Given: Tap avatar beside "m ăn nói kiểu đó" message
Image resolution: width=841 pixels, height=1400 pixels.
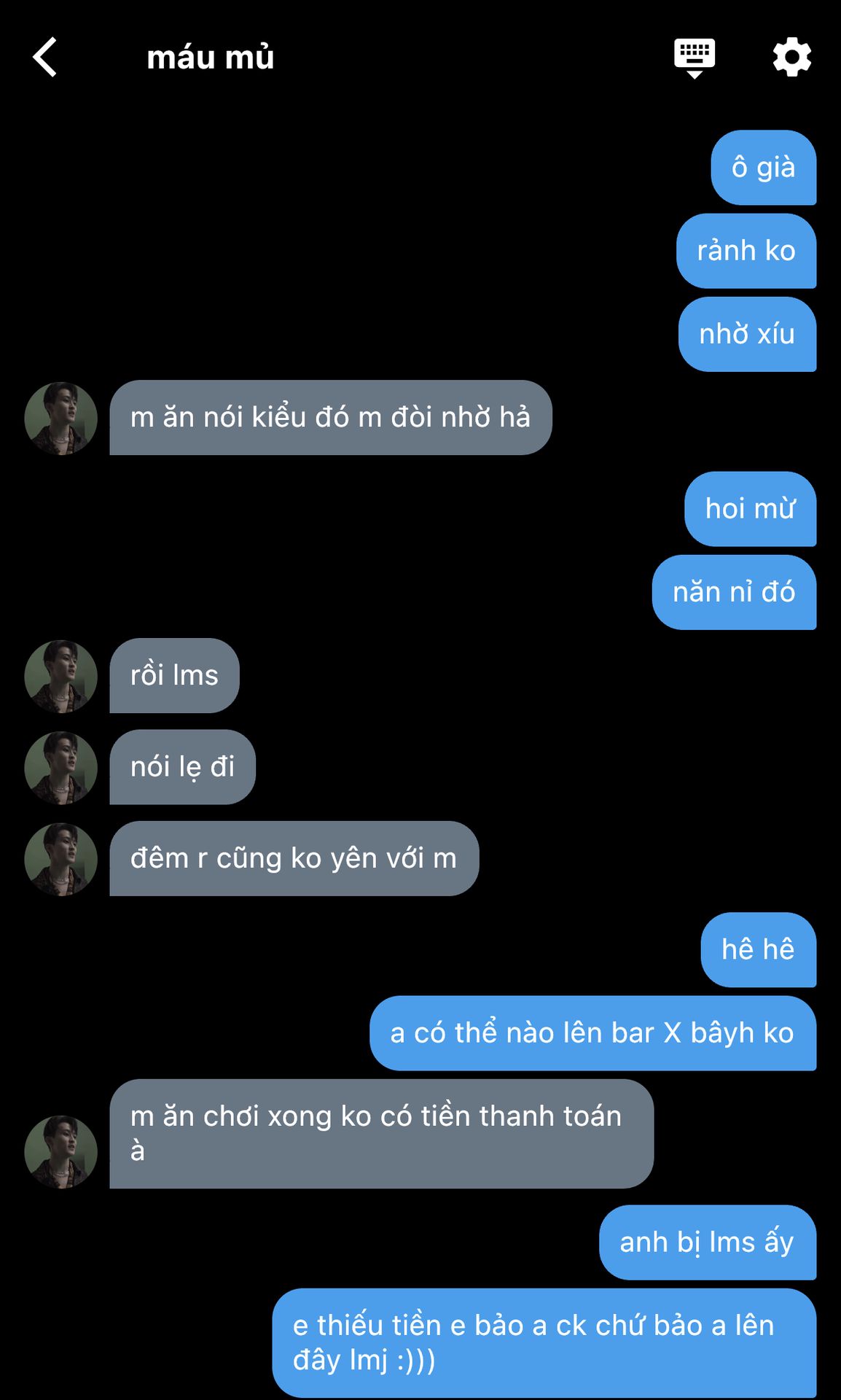Looking at the screenshot, I should coord(61,418).
